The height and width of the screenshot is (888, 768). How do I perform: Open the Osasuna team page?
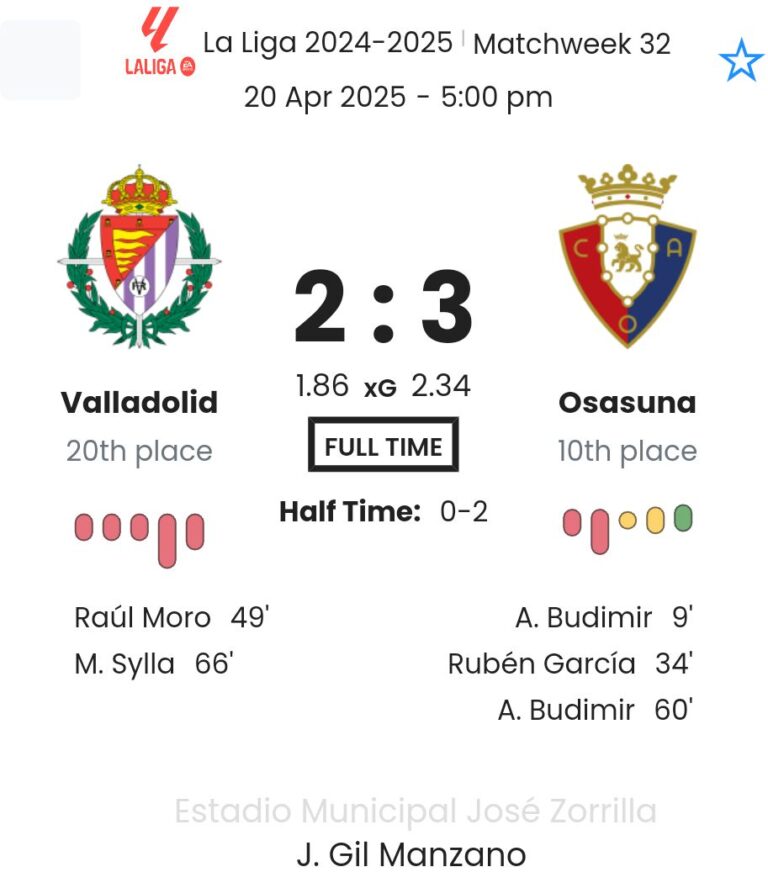coord(627,402)
